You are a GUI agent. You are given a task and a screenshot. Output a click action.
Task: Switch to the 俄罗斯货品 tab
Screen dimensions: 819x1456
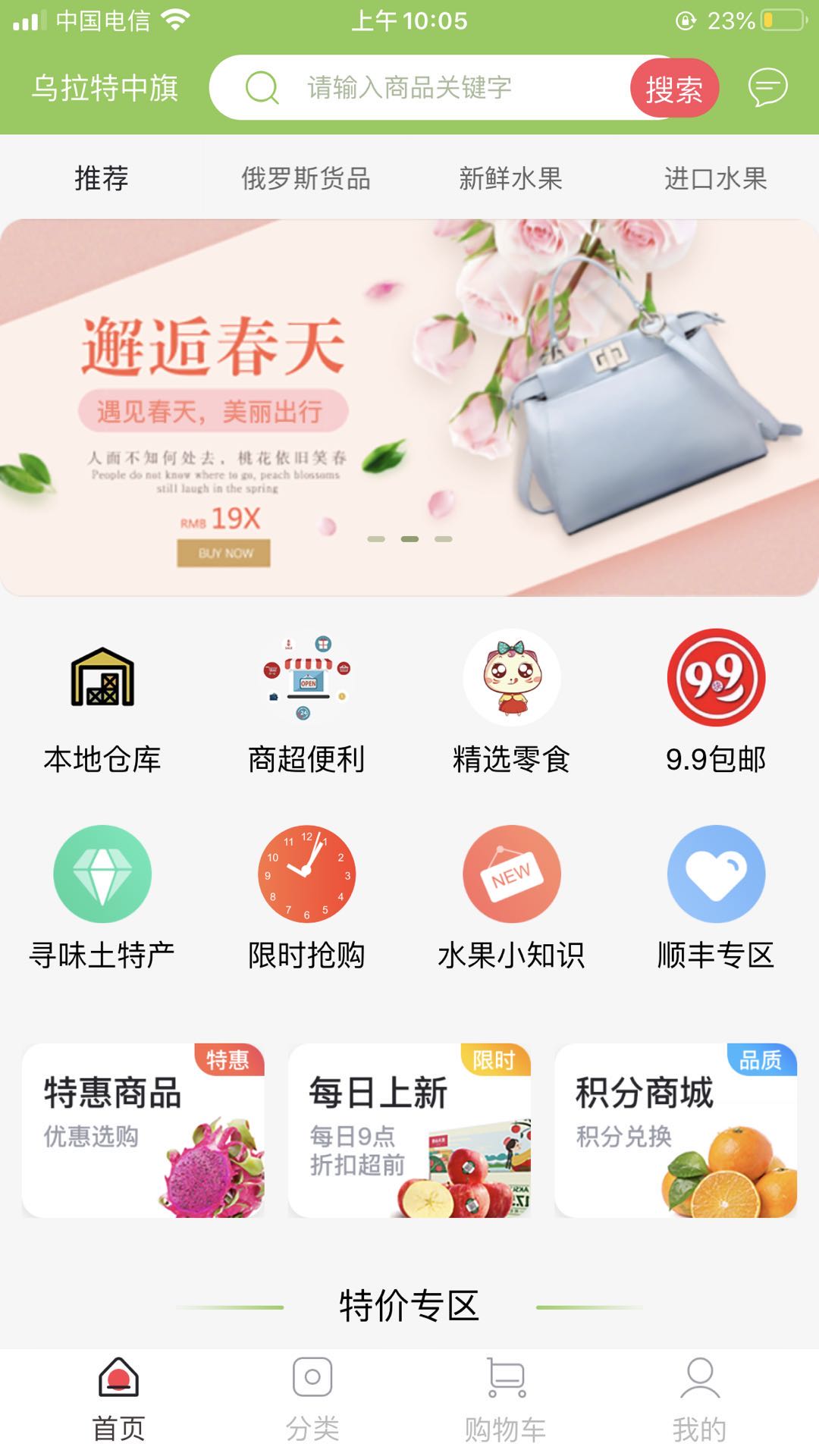tap(306, 179)
